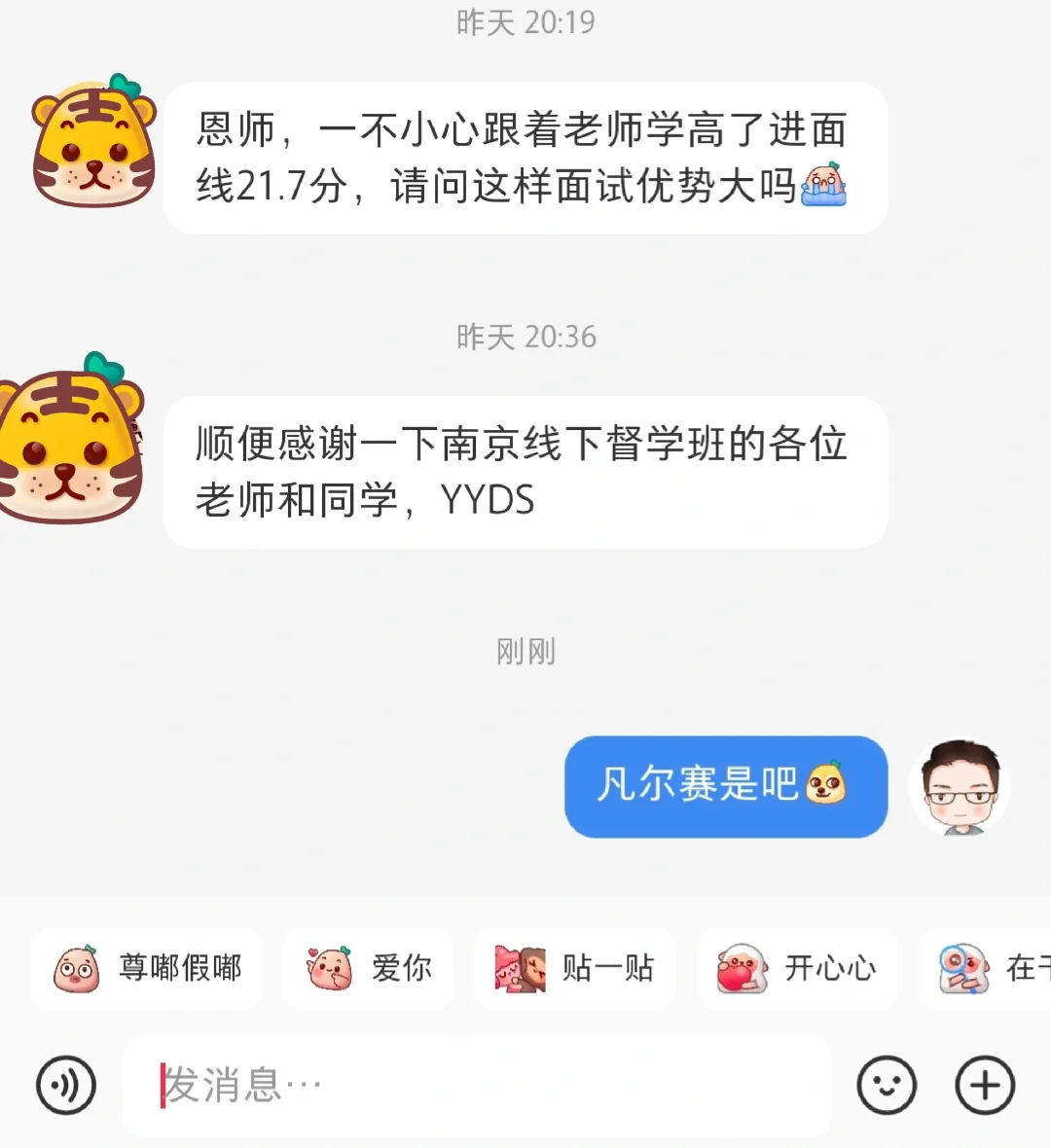Select the blue bubble 凡尔赛是吧
The height and width of the screenshot is (1148, 1051).
[725, 788]
